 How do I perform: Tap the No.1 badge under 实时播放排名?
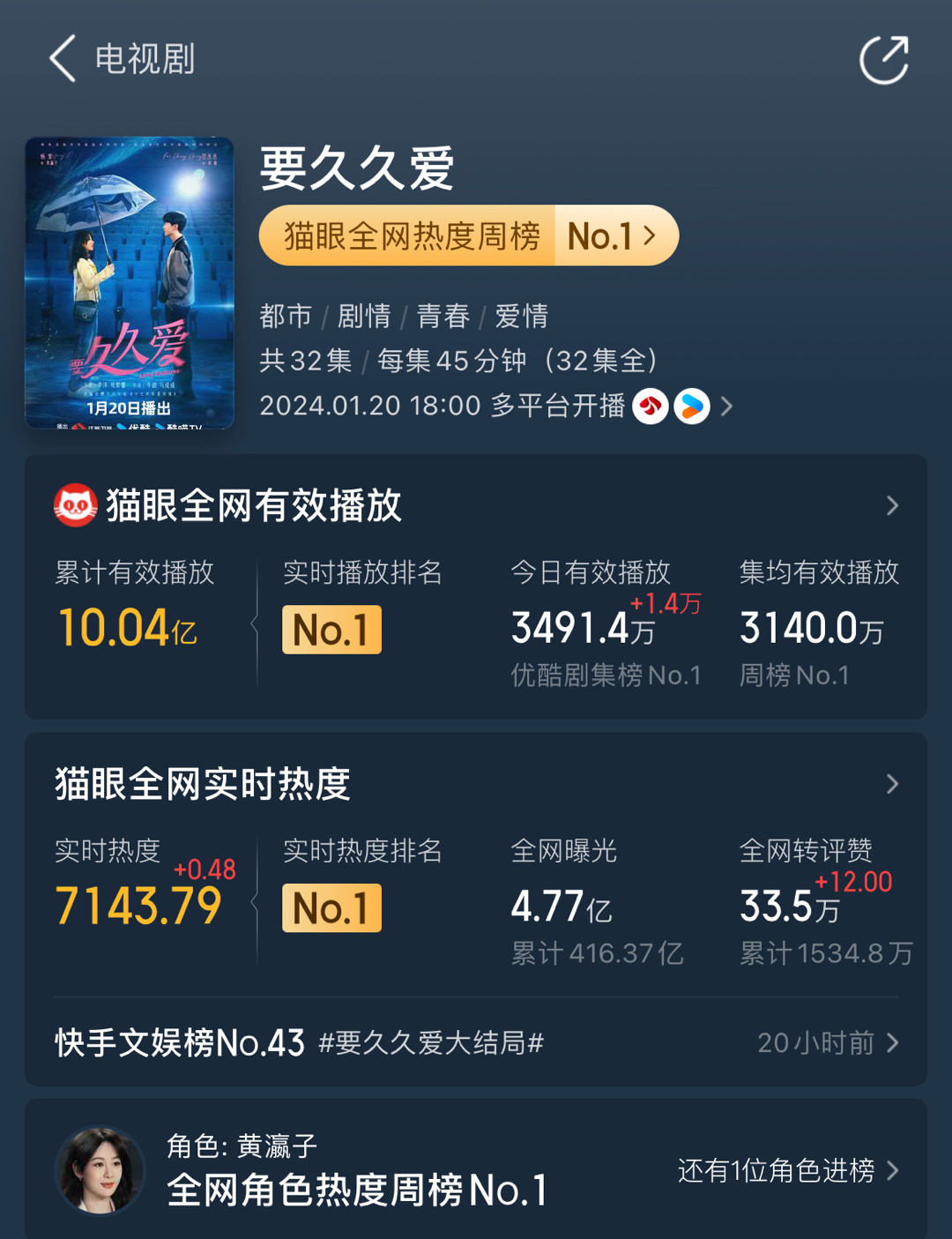click(x=331, y=629)
